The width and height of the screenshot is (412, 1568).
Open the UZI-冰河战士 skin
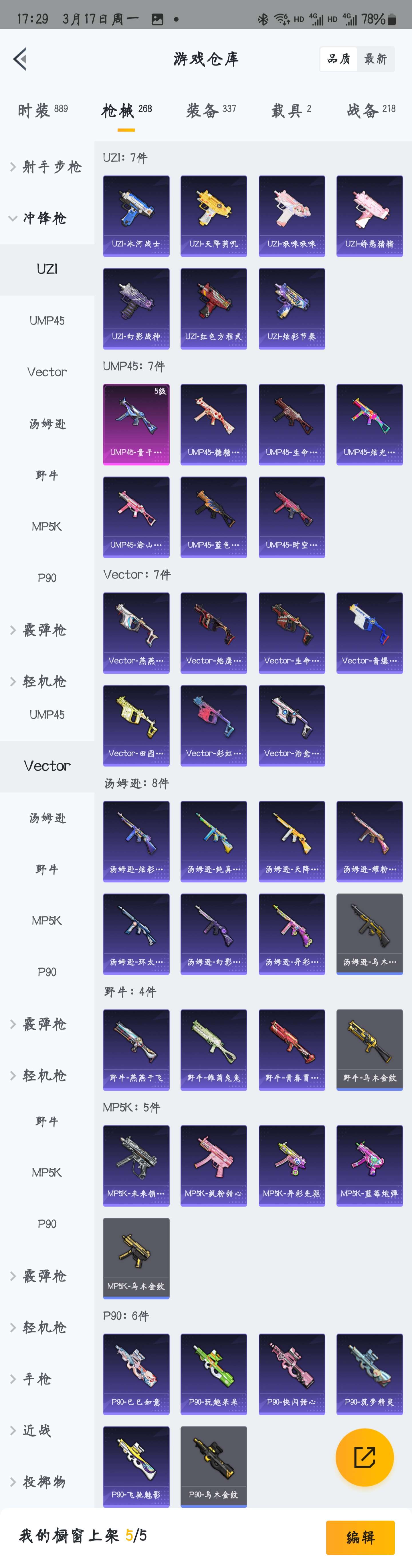pyautogui.click(x=136, y=215)
